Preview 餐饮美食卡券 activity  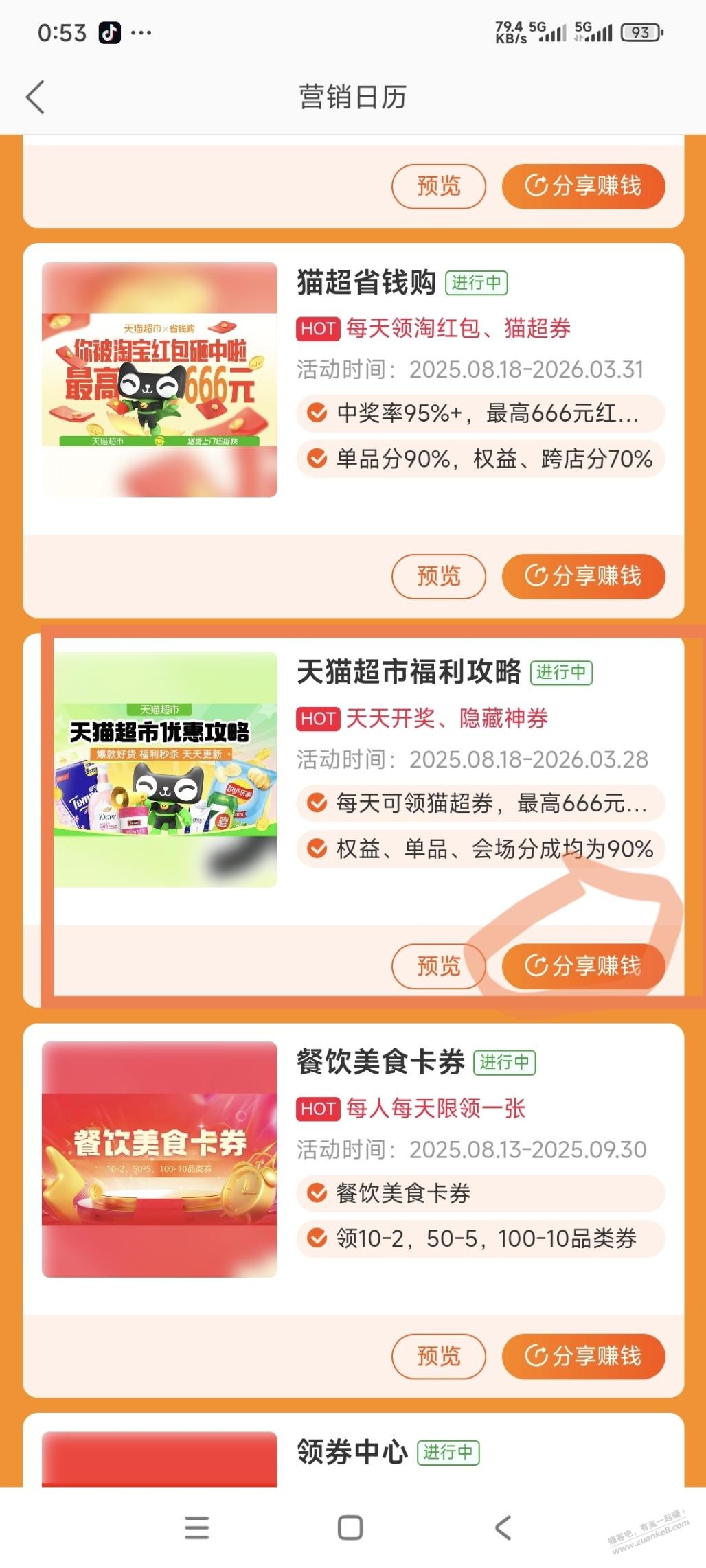tap(438, 1356)
